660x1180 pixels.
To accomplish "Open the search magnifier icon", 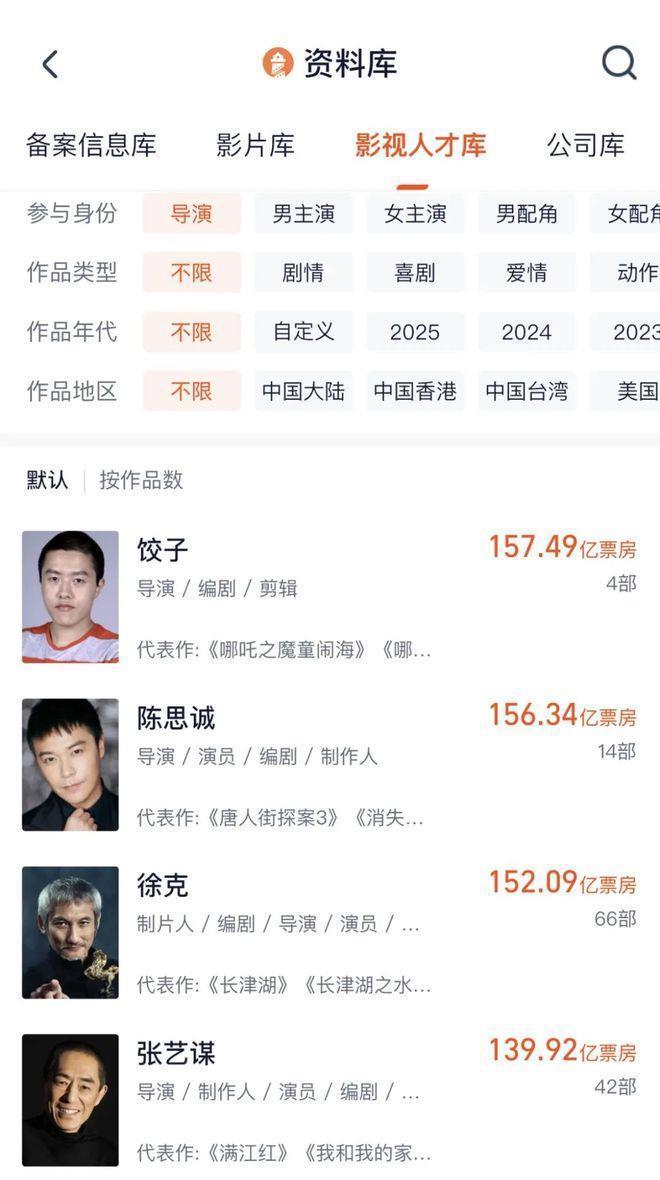I will (619, 64).
